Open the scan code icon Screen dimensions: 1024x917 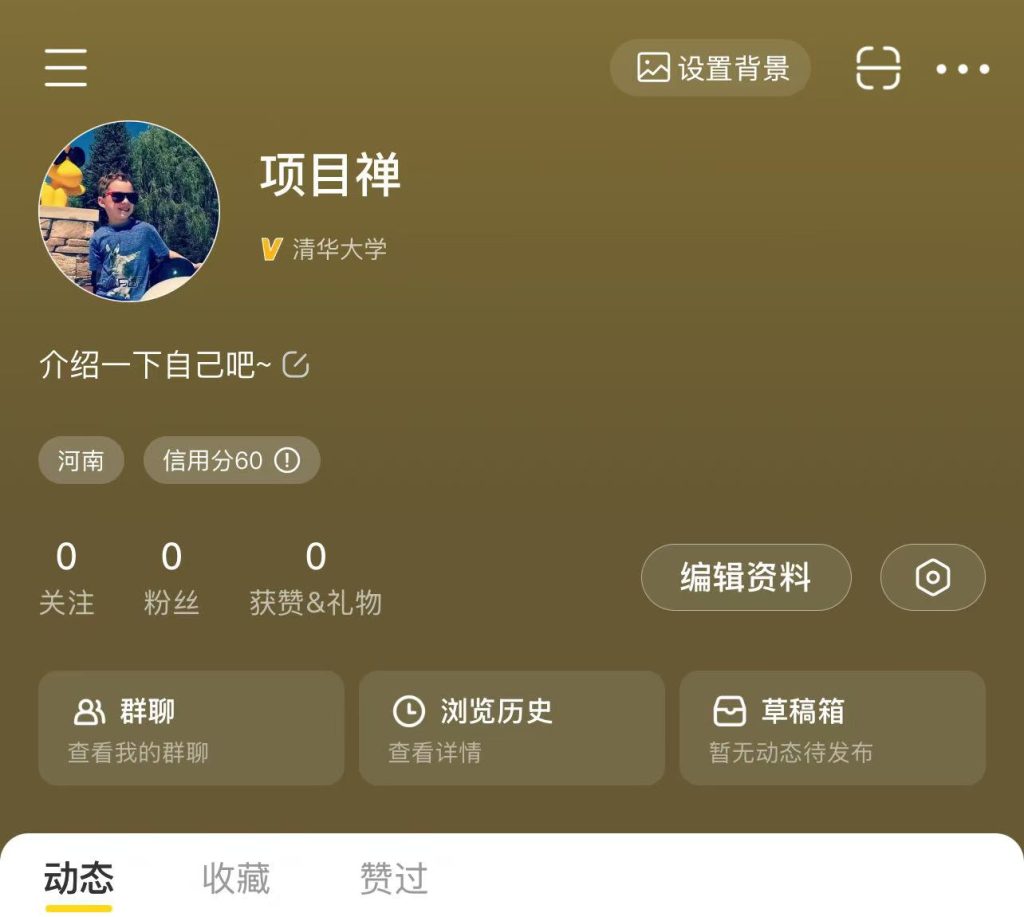point(878,68)
